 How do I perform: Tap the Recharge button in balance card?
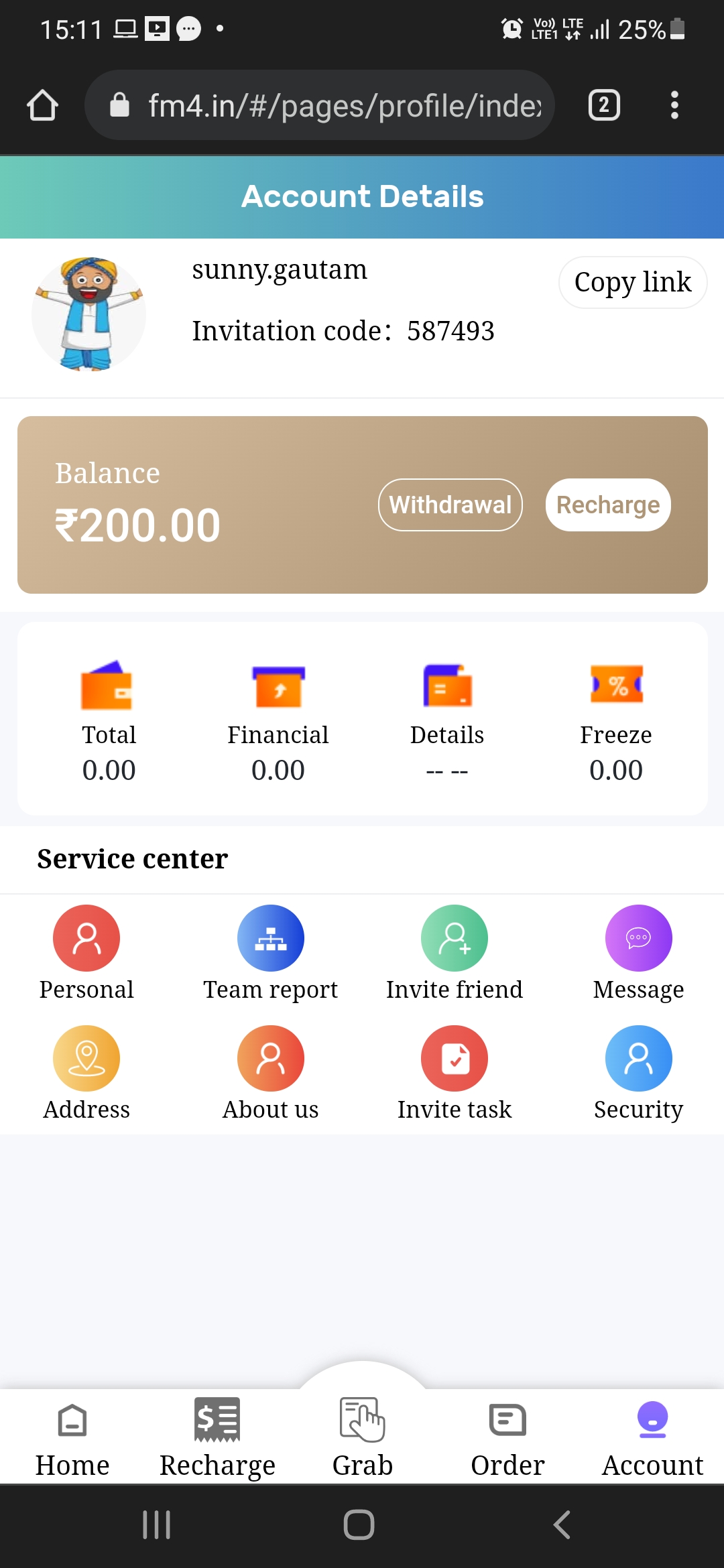pos(608,505)
